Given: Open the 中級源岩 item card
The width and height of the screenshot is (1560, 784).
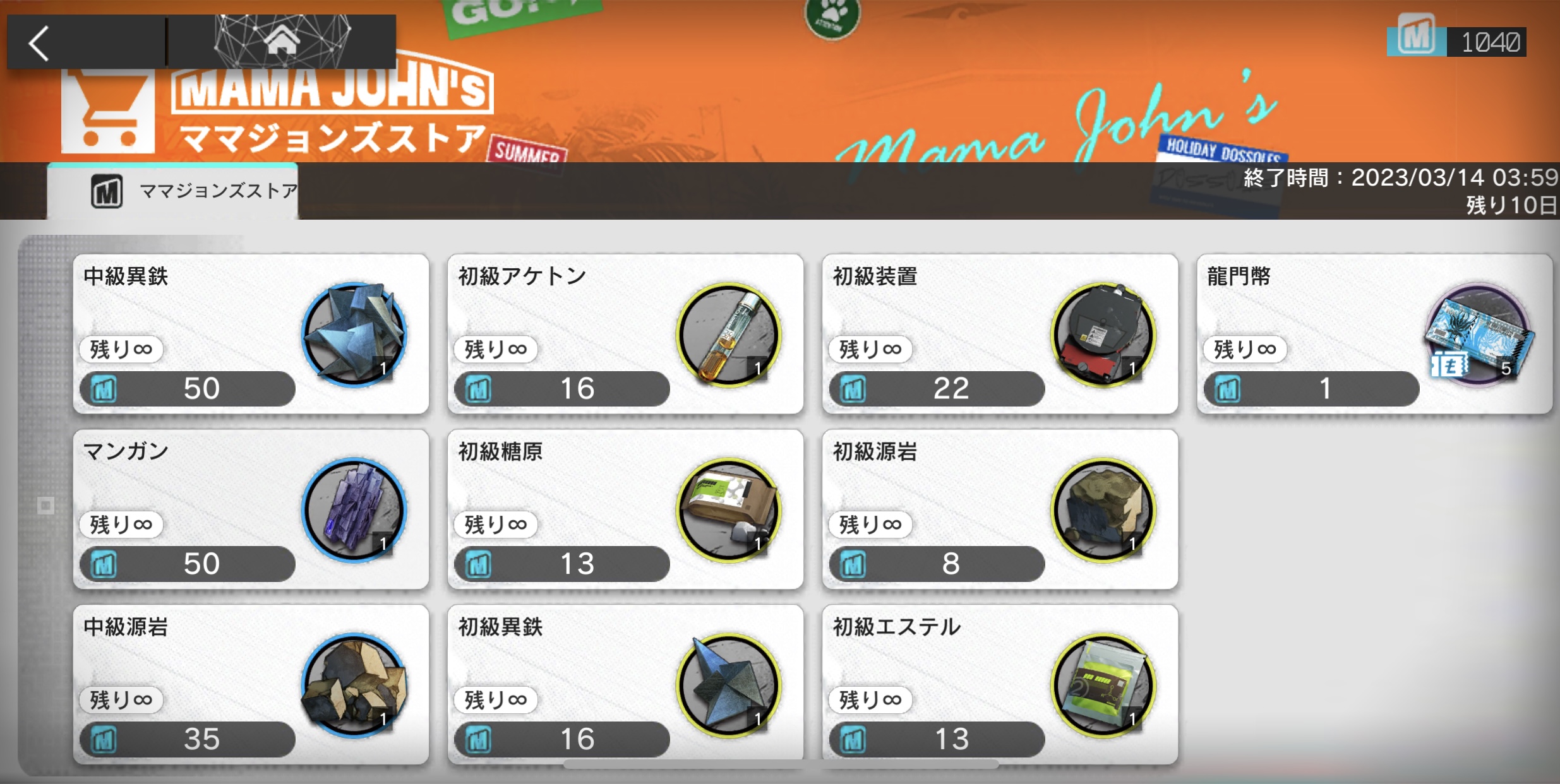Looking at the screenshot, I should (251, 685).
